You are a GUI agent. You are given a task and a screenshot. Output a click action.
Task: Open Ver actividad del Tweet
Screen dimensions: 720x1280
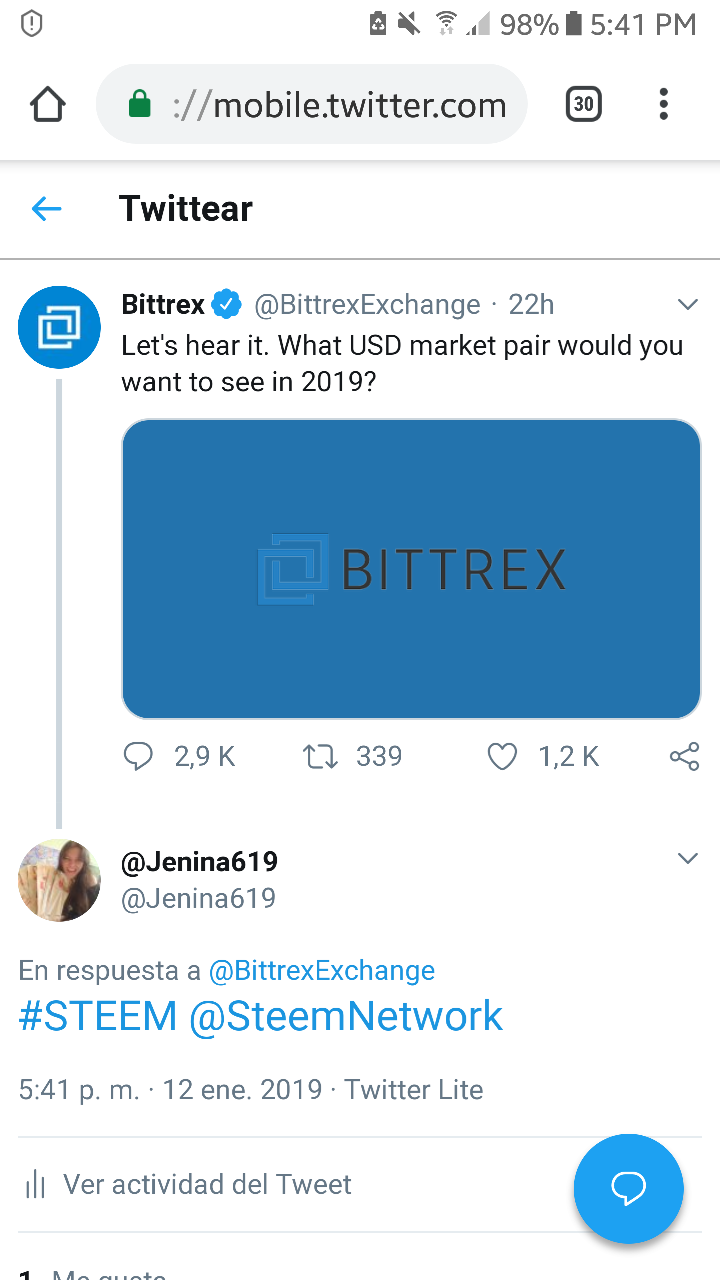(207, 1185)
